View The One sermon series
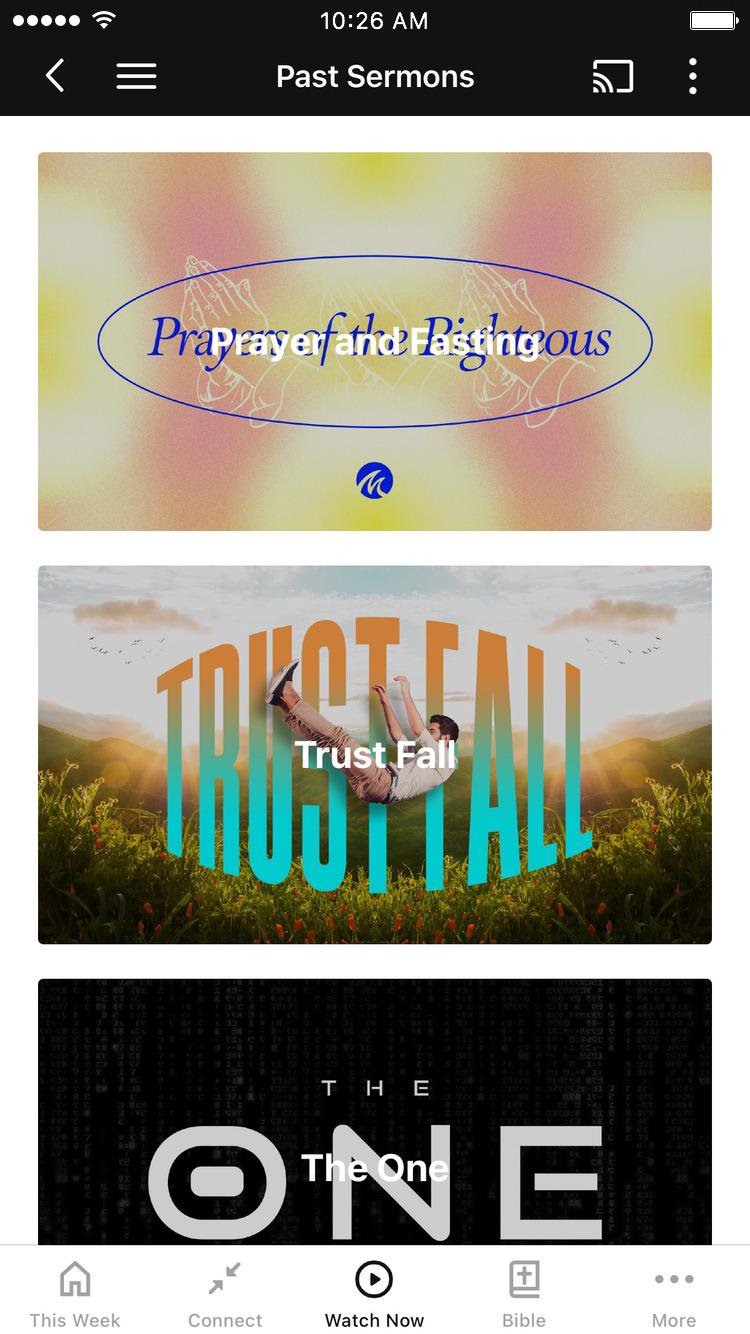 pos(375,1111)
